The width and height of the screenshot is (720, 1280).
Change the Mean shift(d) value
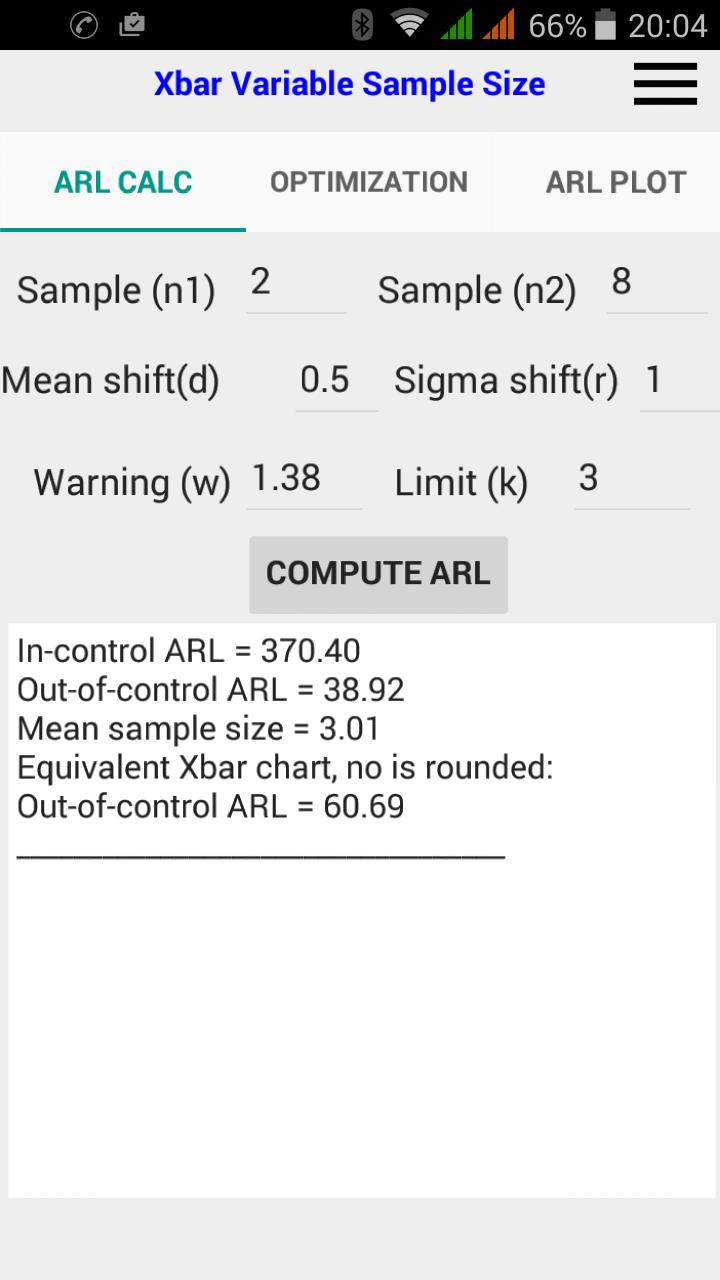(x=336, y=382)
